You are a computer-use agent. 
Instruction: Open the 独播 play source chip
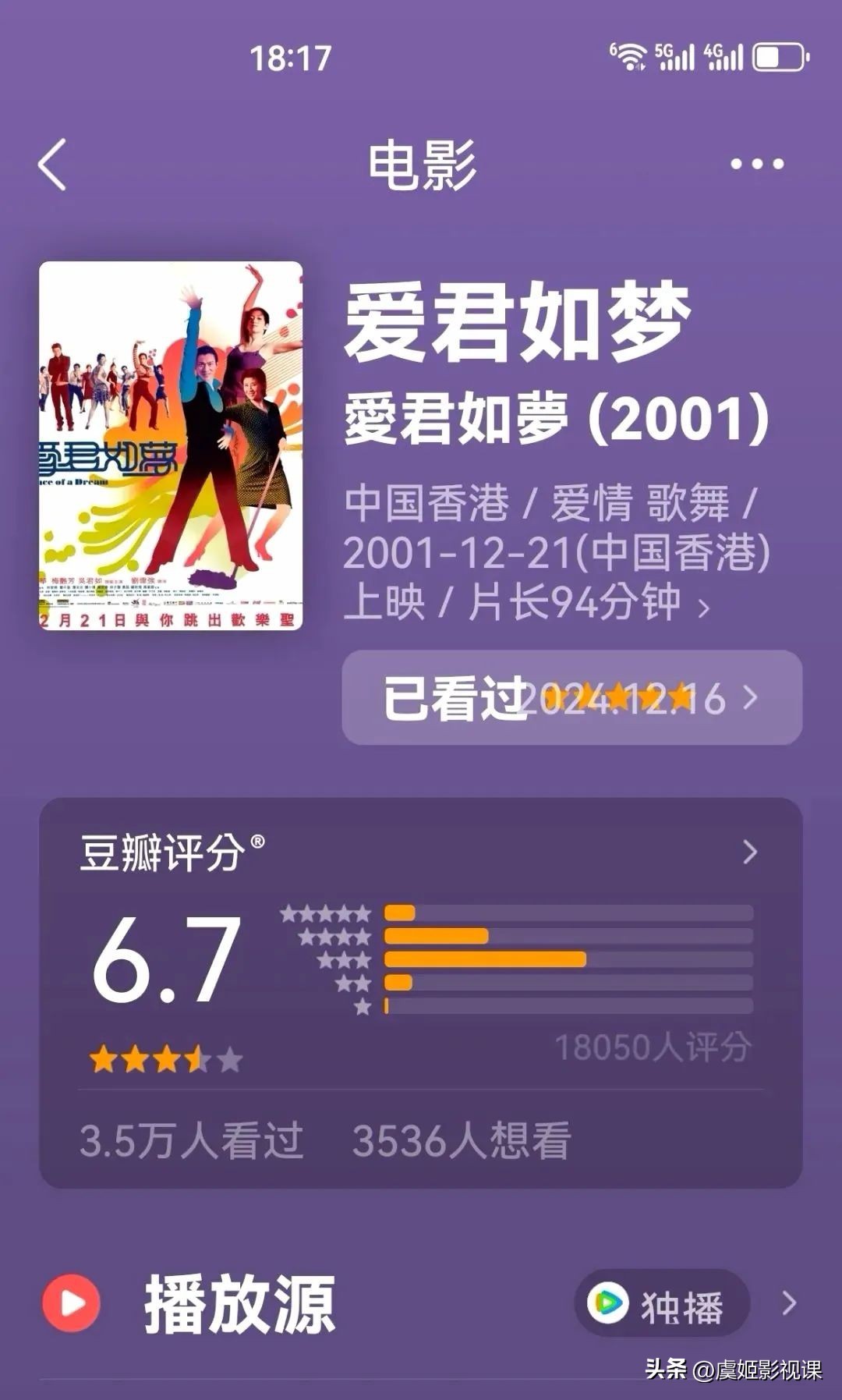[662, 1303]
